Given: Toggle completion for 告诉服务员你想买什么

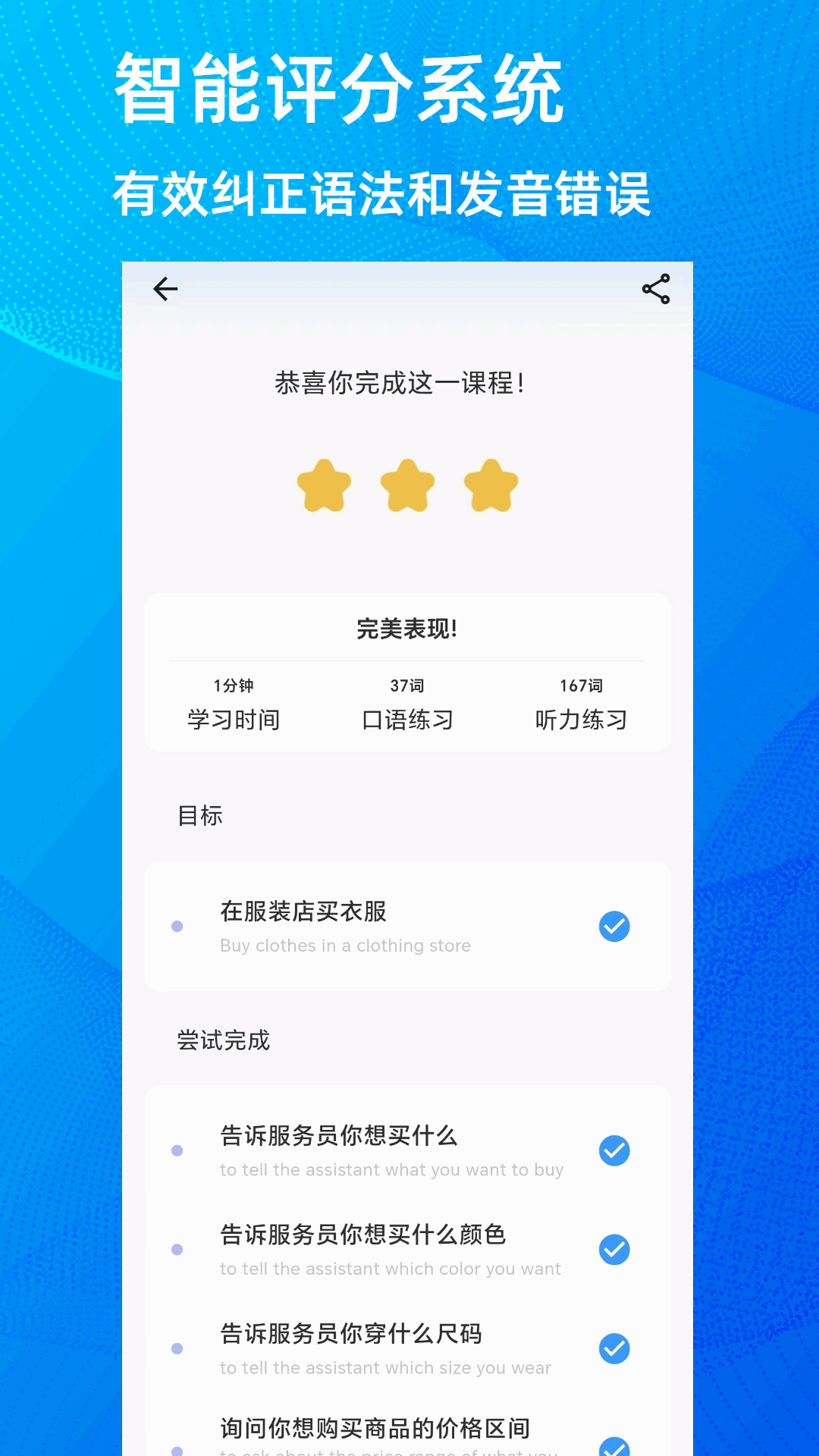Looking at the screenshot, I should coord(614,1150).
